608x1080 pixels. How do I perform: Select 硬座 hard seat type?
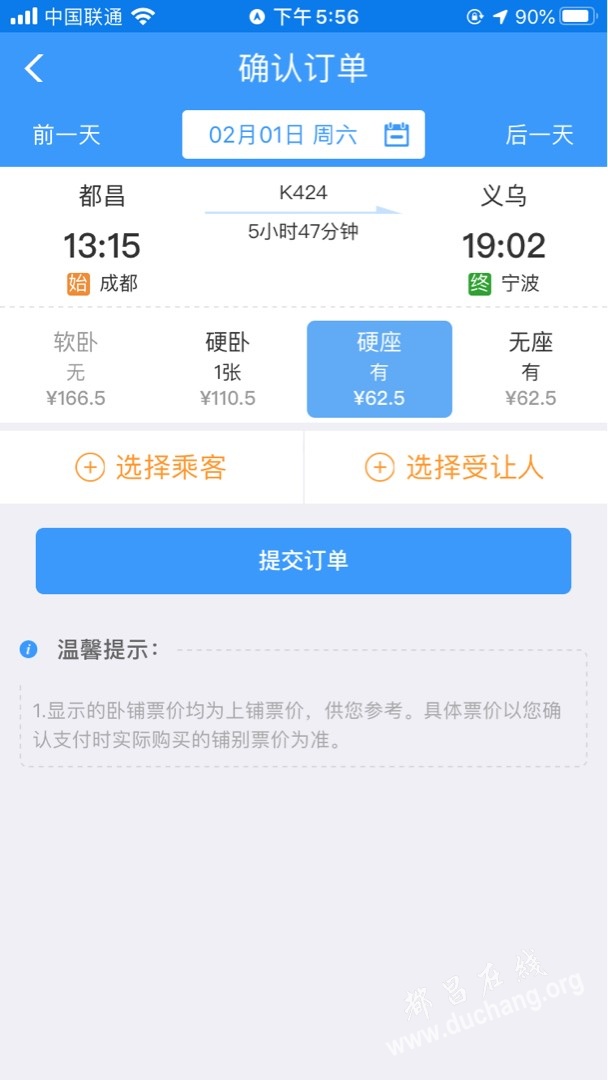(x=379, y=369)
